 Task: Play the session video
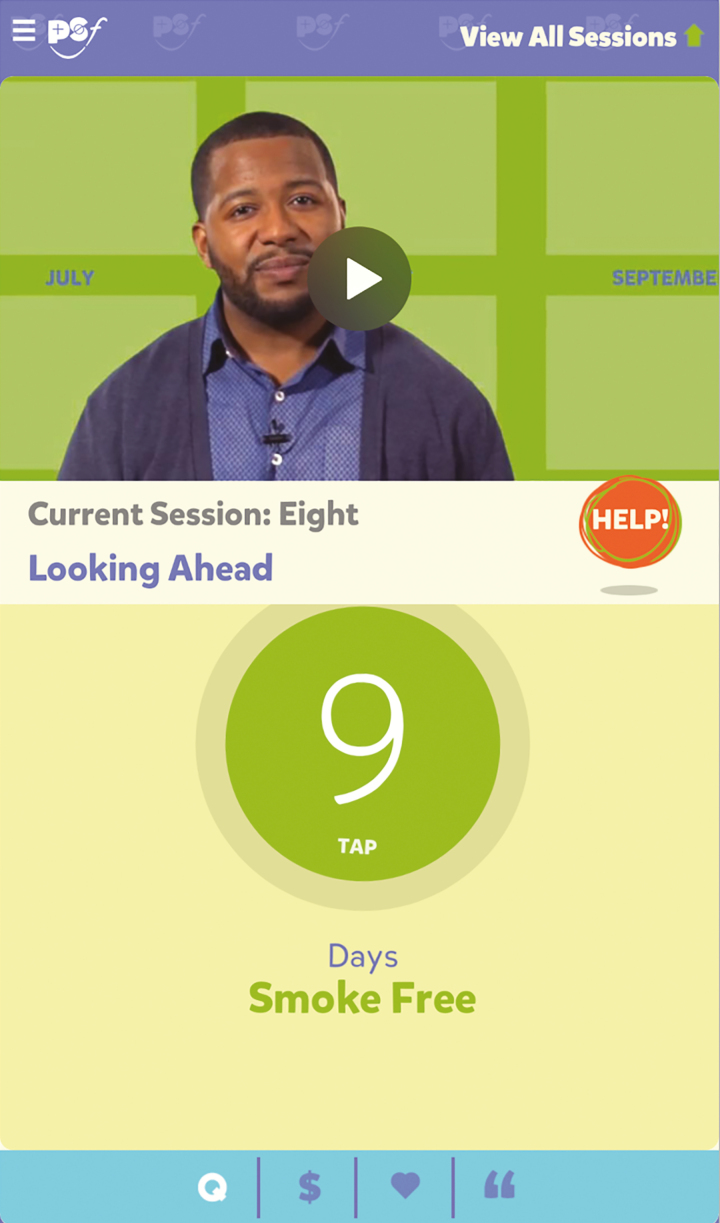coord(359,279)
